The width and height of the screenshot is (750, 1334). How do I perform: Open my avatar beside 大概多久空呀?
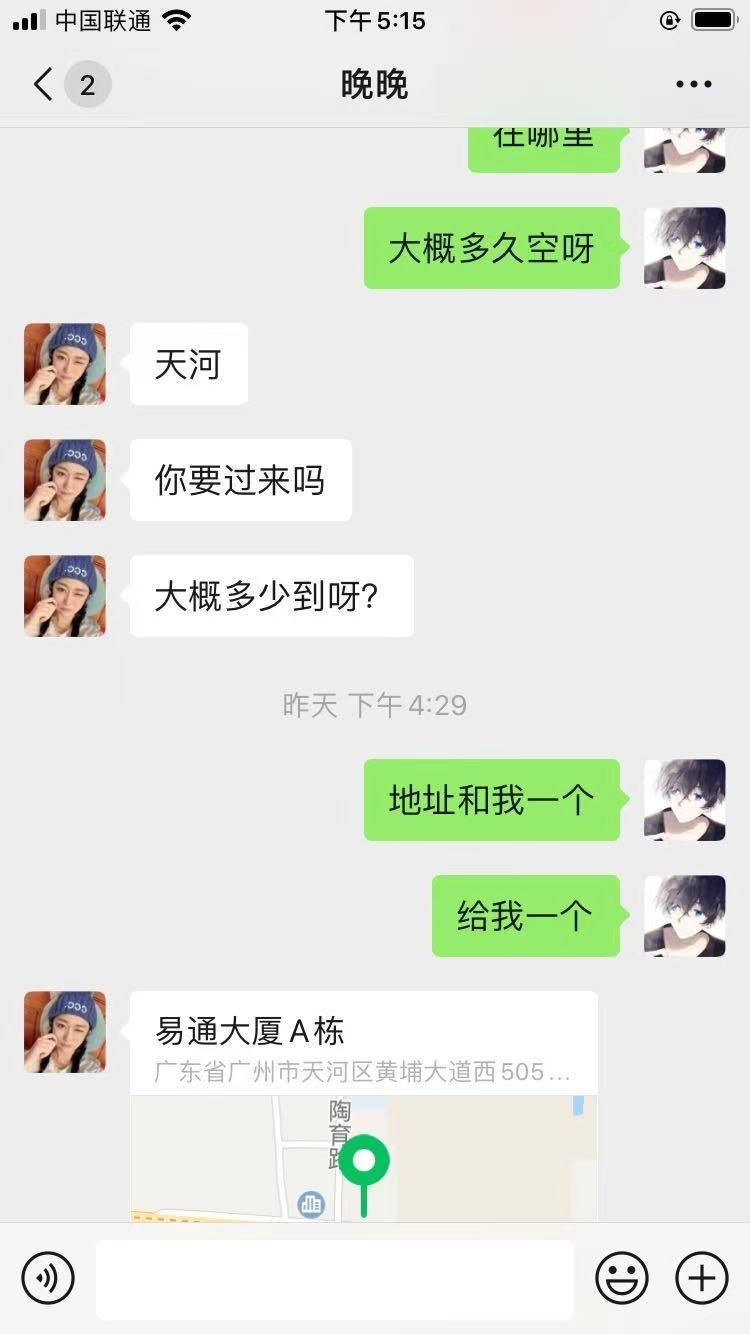point(685,248)
